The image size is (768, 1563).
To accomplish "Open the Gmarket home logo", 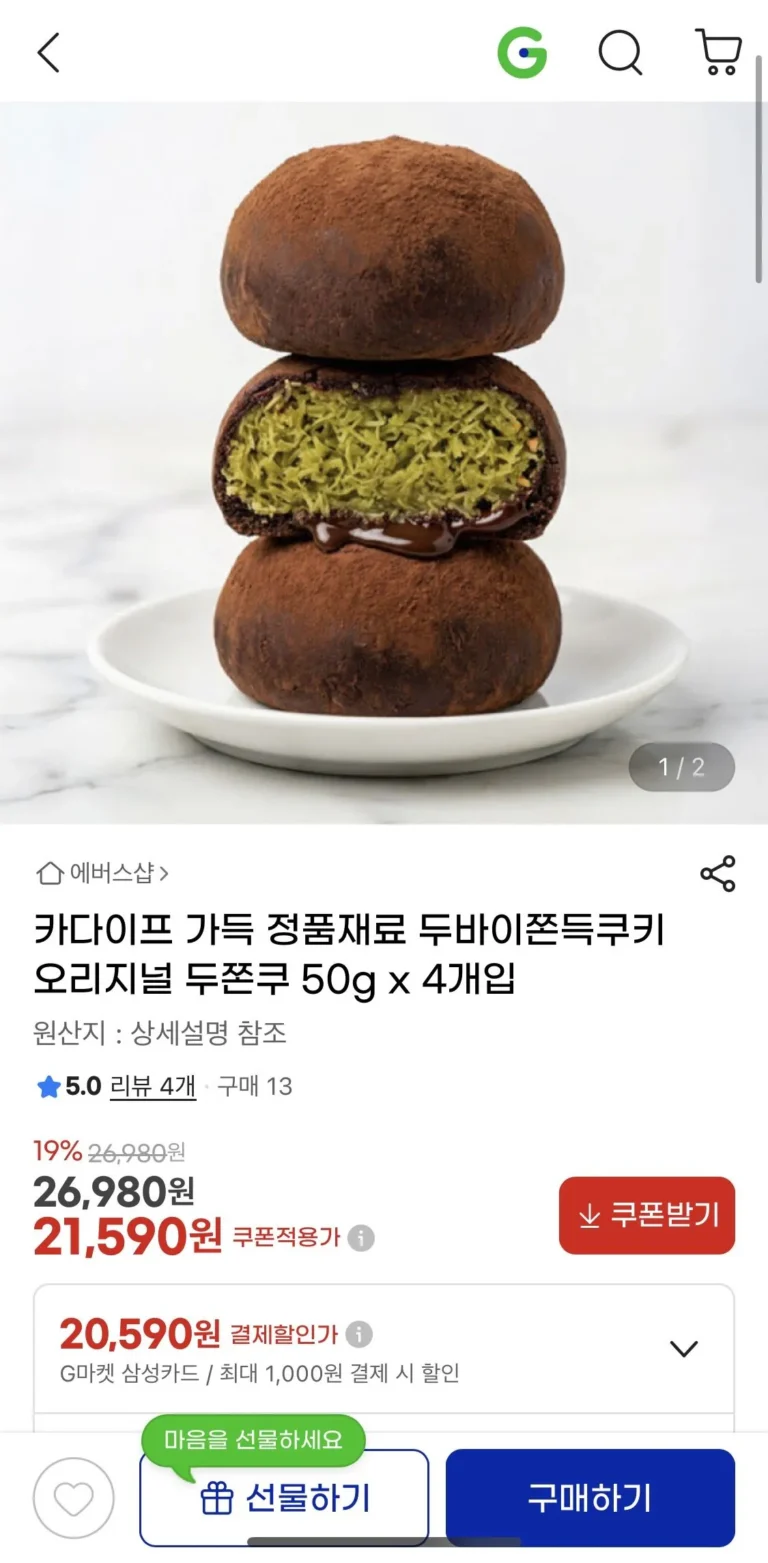I will 522,52.
